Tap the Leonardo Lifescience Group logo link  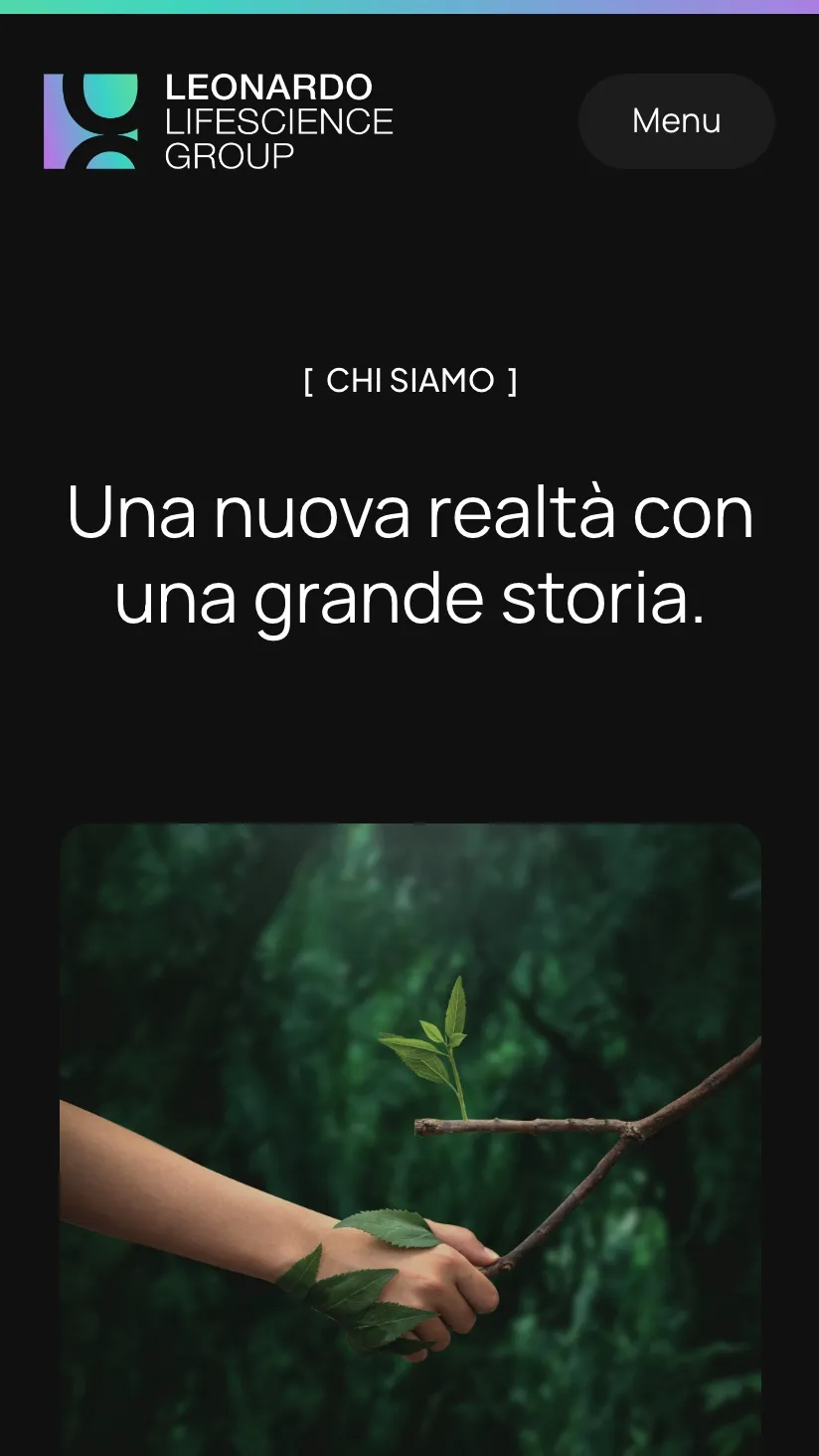tap(219, 121)
